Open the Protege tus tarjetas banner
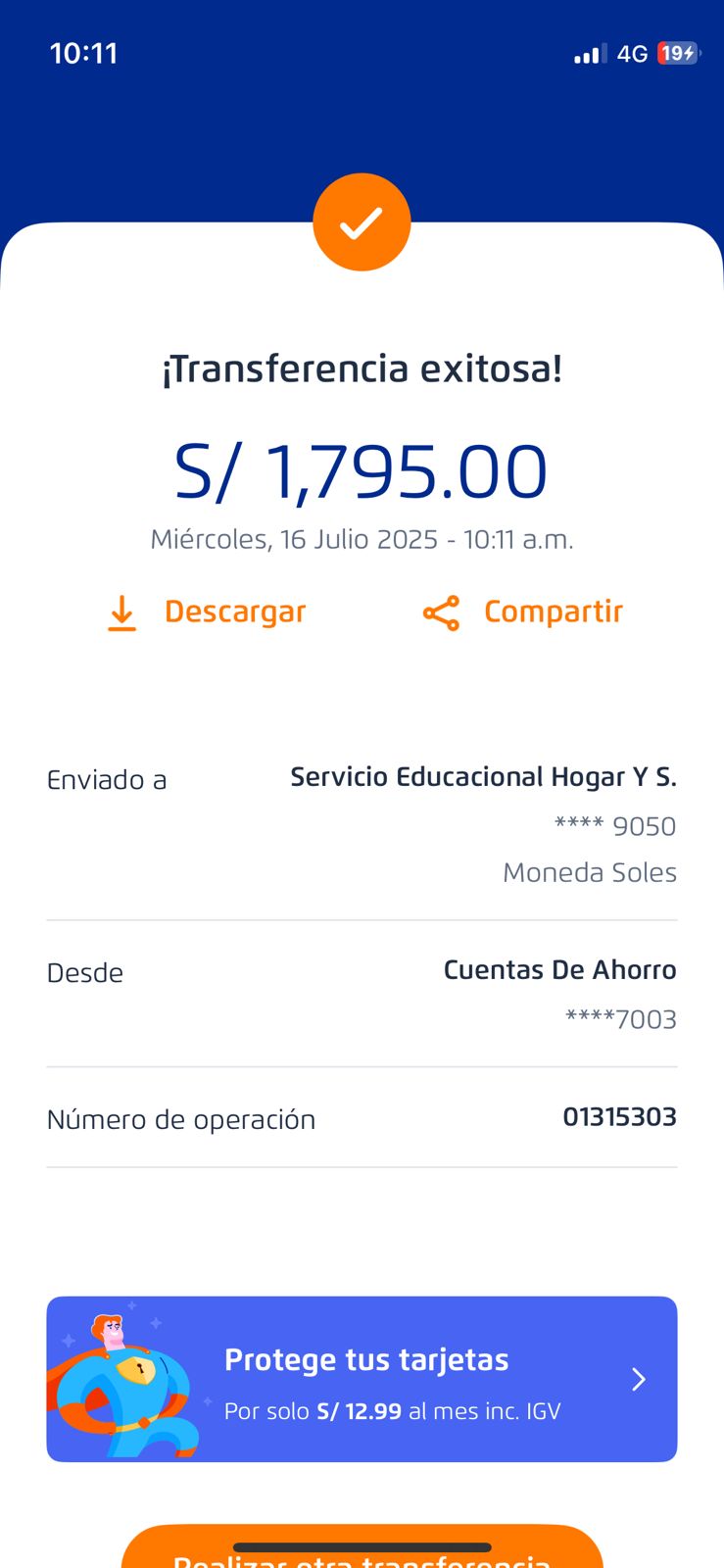 pos(362,1379)
